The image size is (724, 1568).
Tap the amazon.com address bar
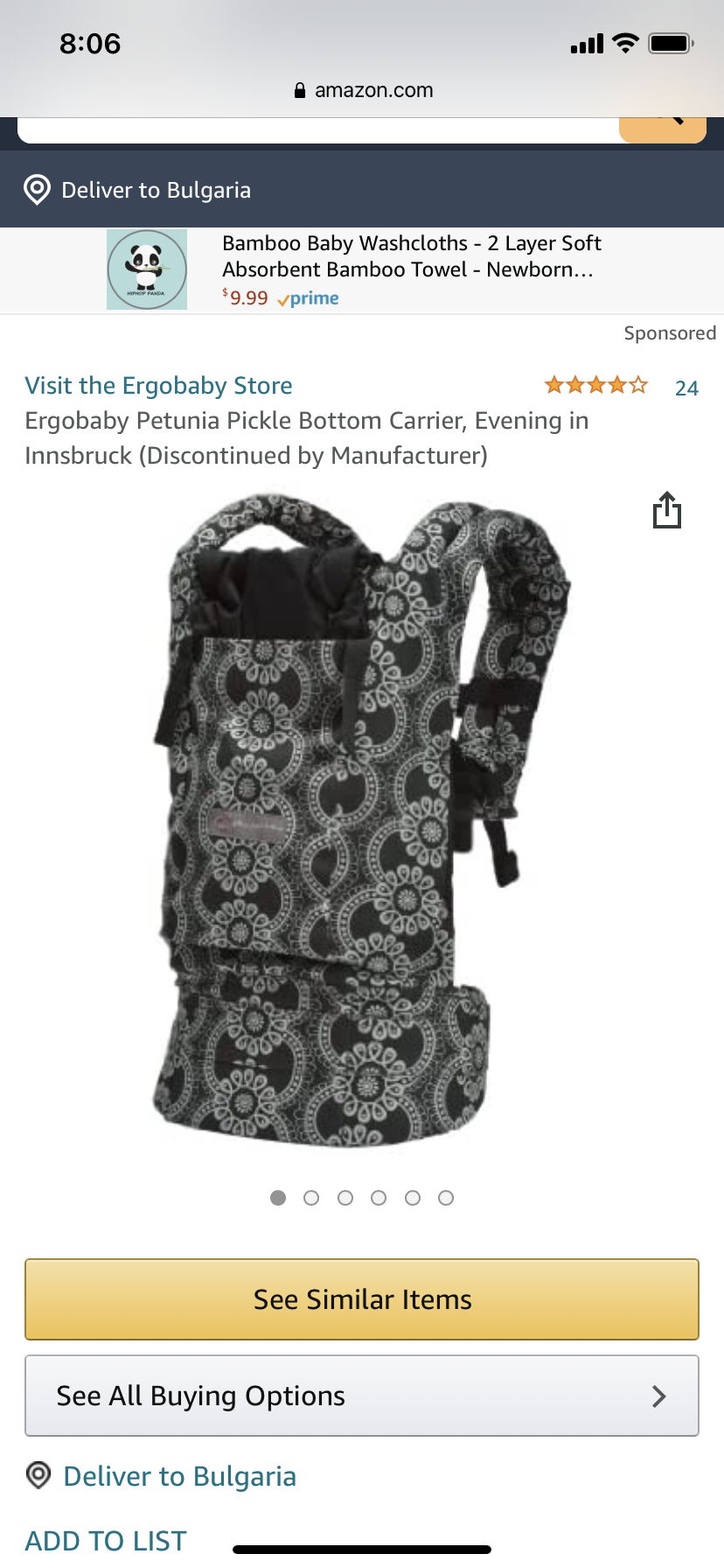click(x=362, y=90)
